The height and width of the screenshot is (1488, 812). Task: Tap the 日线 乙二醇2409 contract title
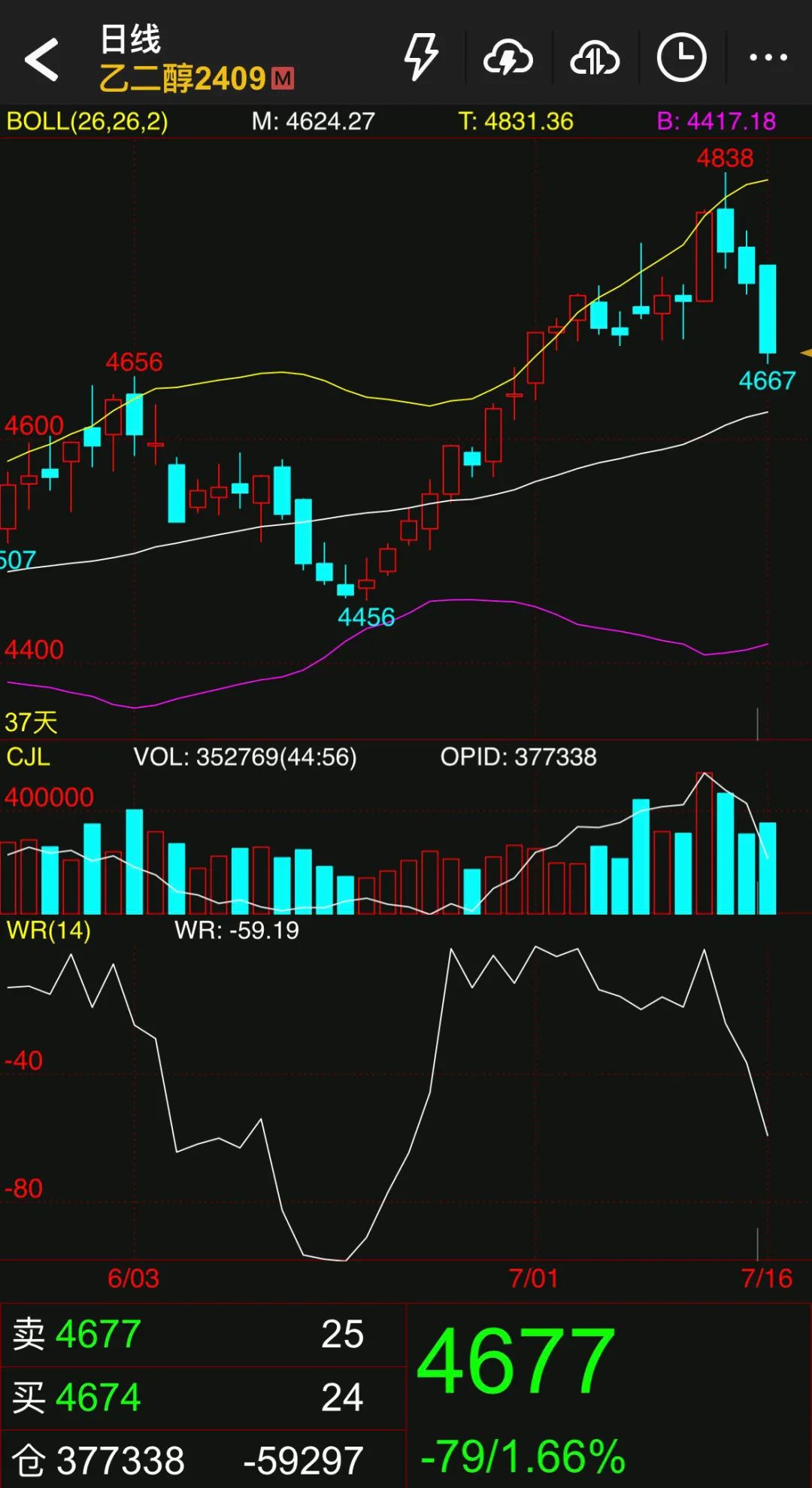coord(195,59)
